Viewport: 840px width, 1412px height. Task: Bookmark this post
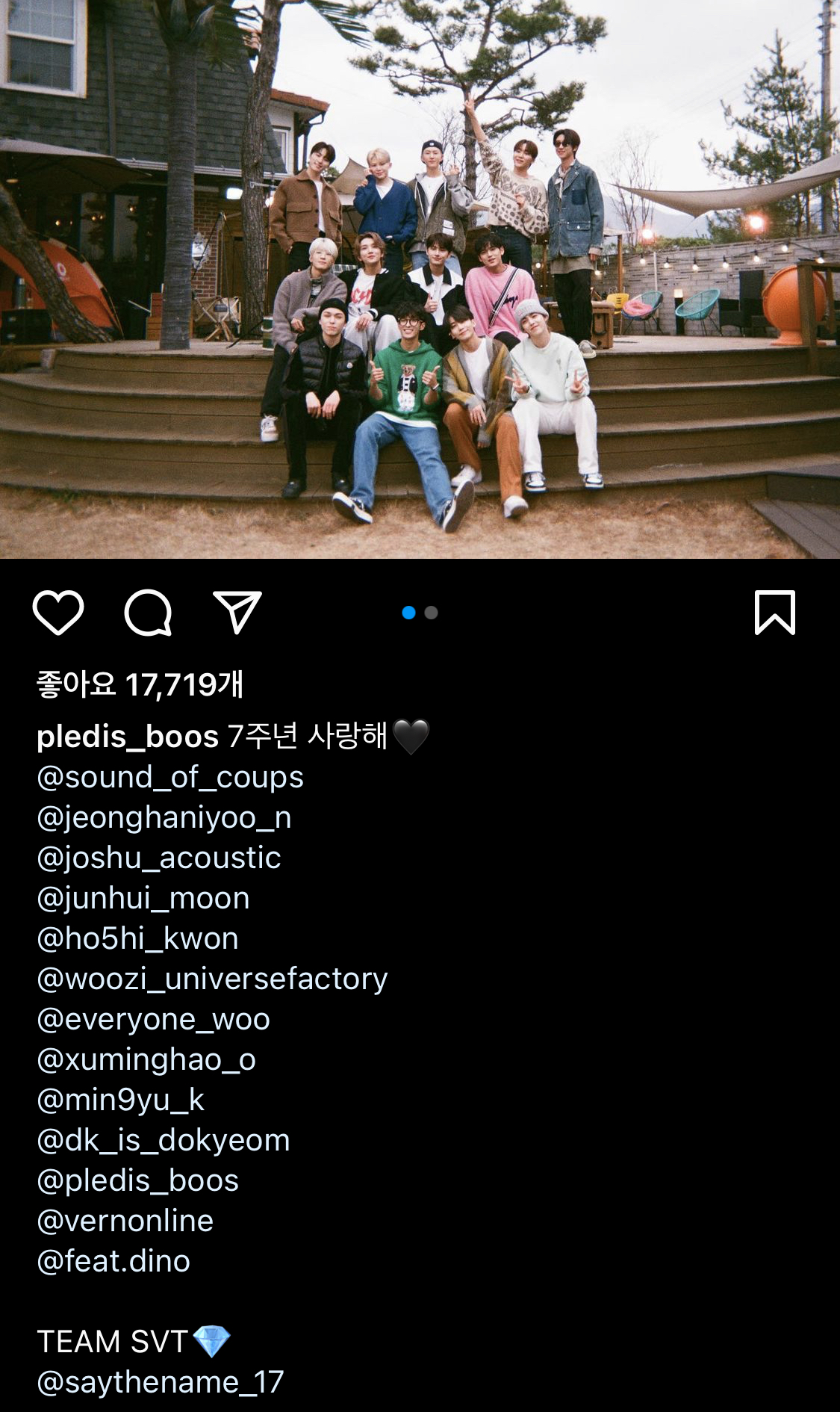click(x=774, y=613)
